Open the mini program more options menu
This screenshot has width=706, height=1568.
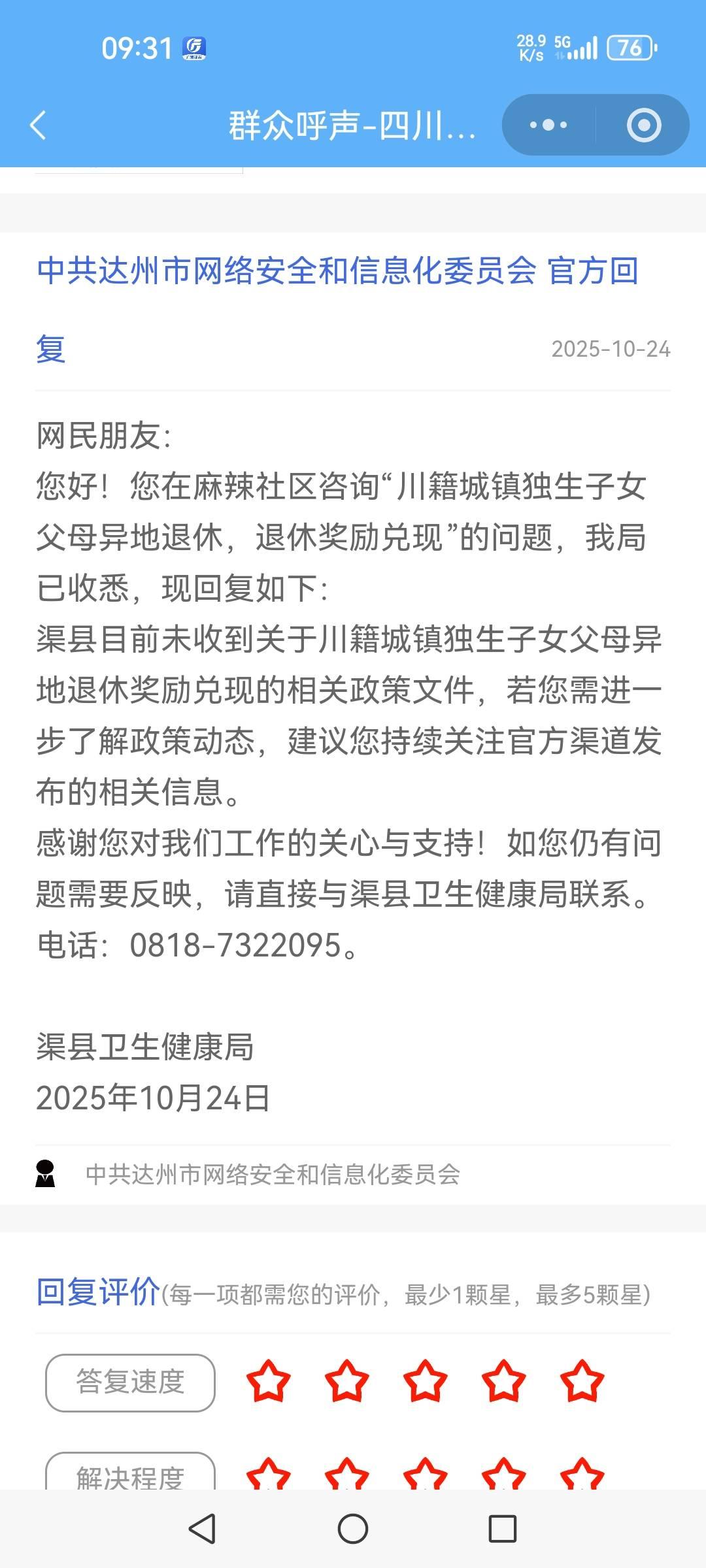[x=548, y=125]
